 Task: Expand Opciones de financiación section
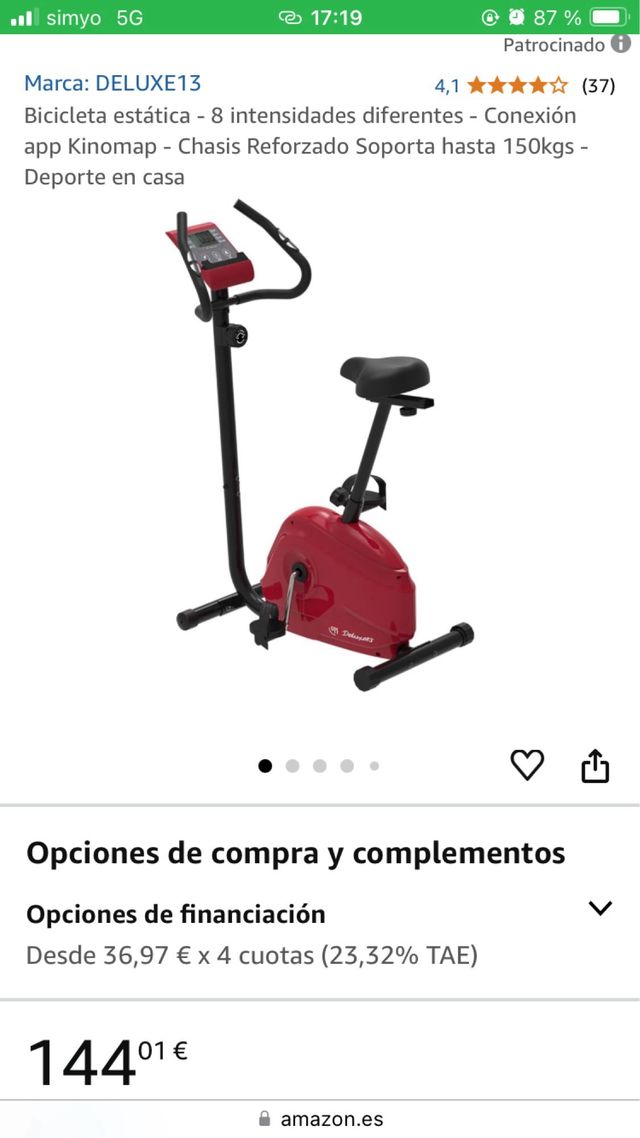pyautogui.click(x=599, y=909)
